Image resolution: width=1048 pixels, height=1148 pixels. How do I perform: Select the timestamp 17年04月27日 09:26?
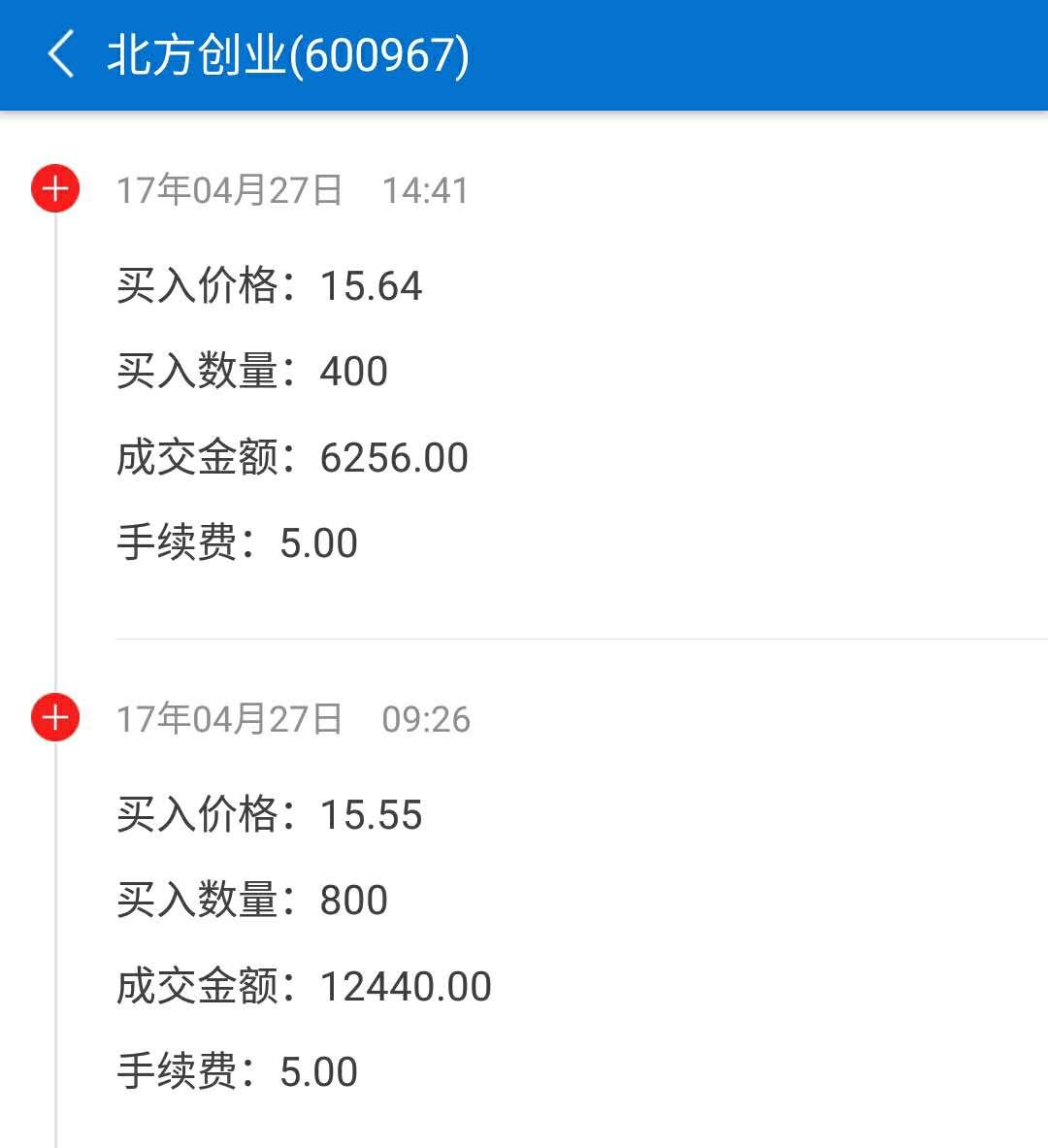coord(291,719)
